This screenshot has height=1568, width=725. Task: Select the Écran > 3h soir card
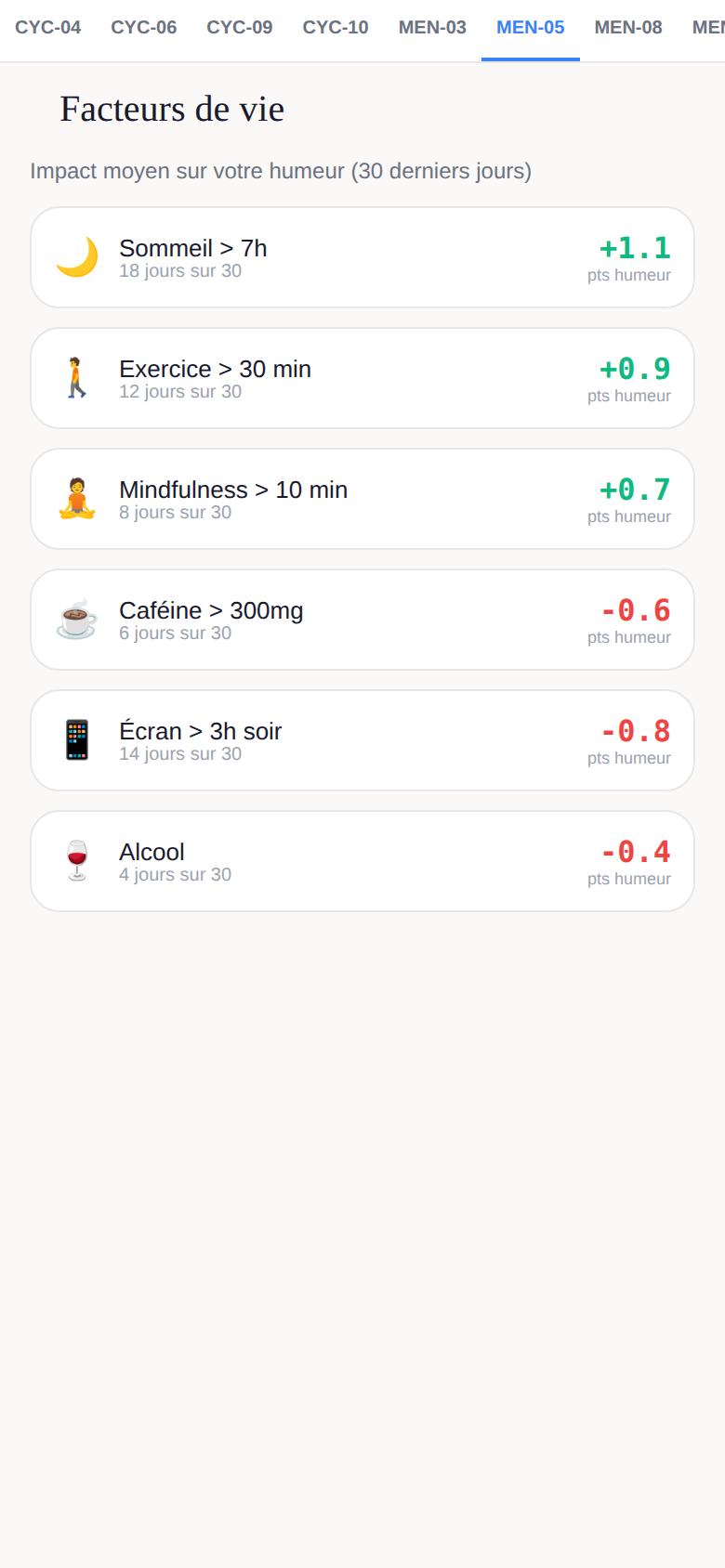362,740
